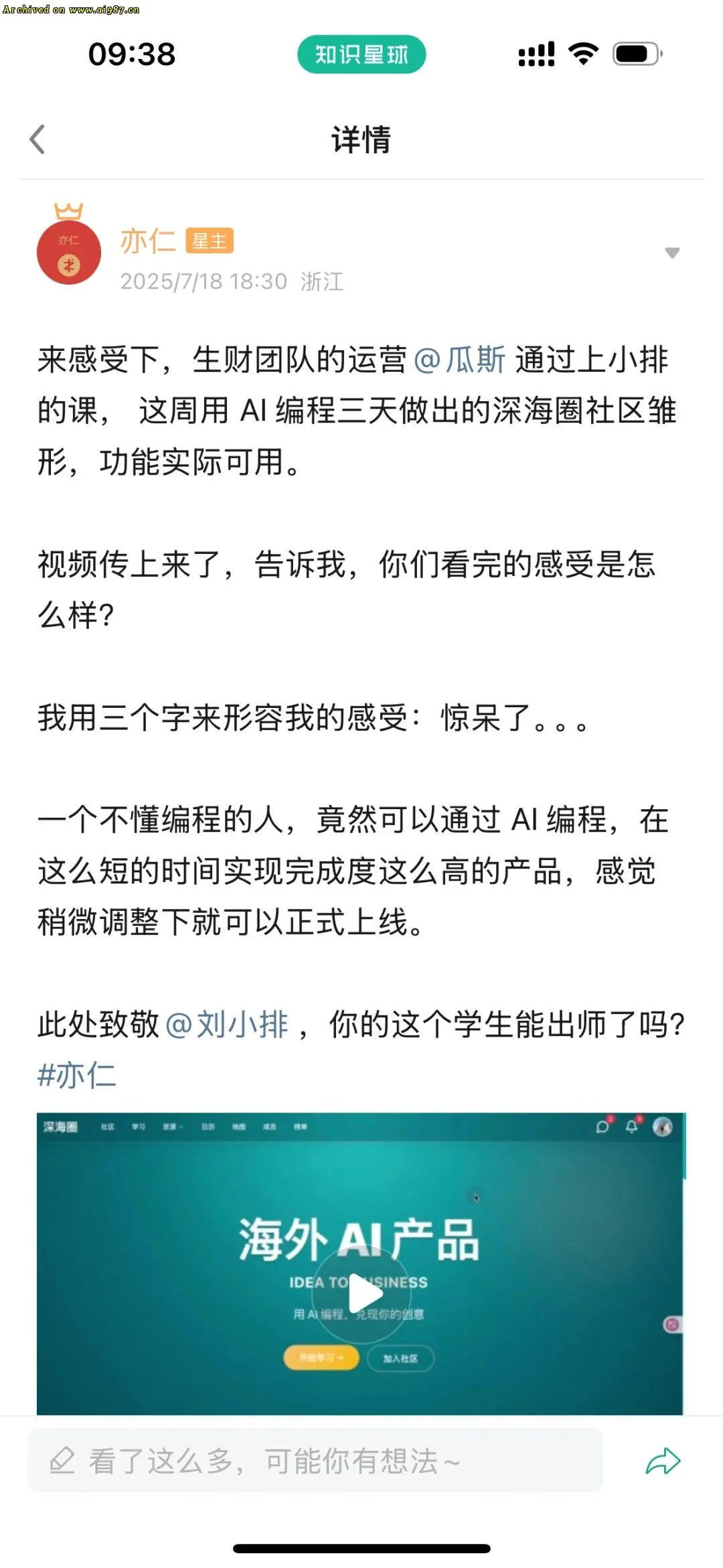723x1568 pixels.
Task: Open the @瓜斯 mention link
Action: click(460, 360)
